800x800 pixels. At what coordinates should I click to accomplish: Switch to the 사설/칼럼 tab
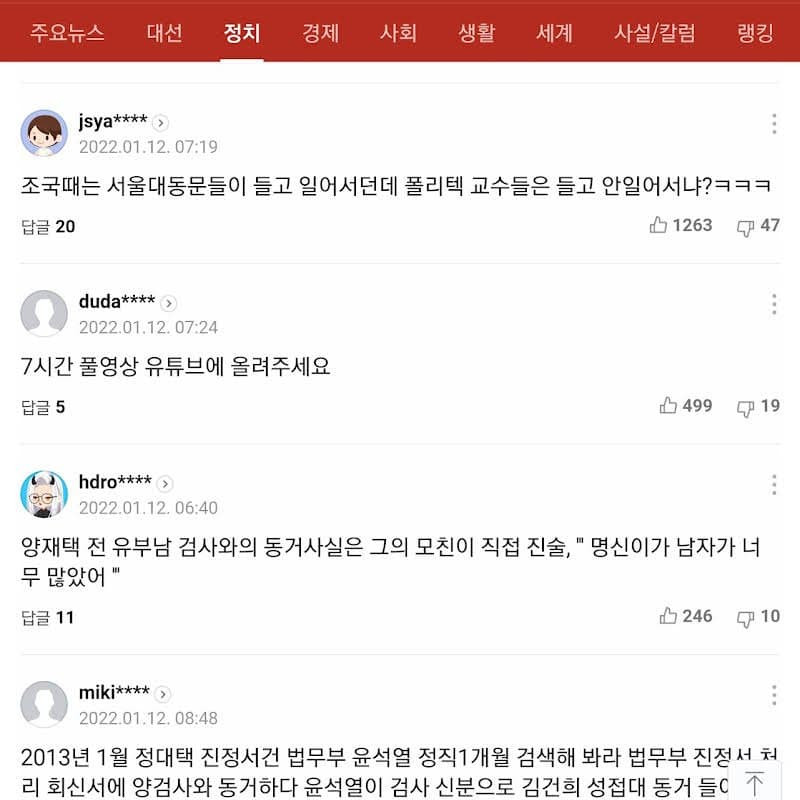pyautogui.click(x=654, y=32)
